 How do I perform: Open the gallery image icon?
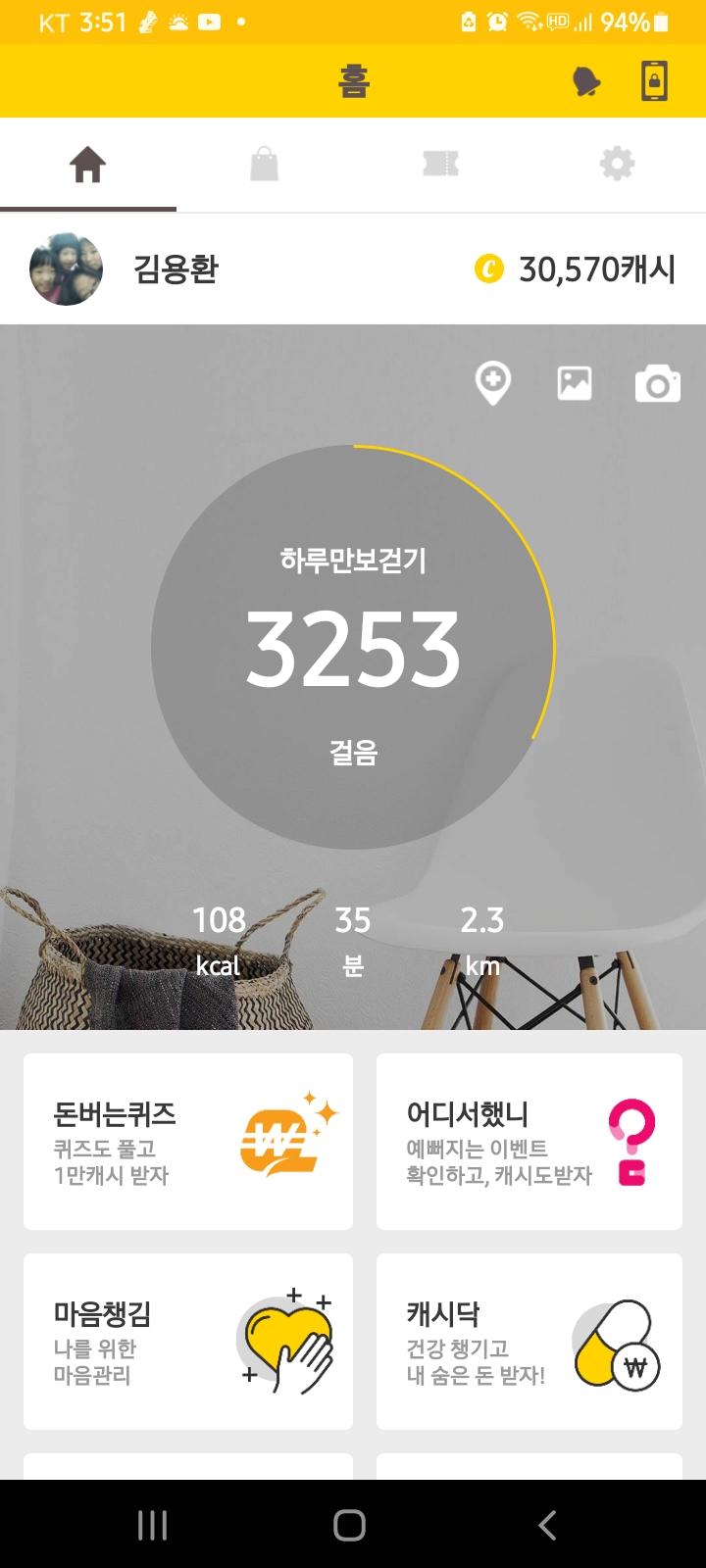point(575,383)
